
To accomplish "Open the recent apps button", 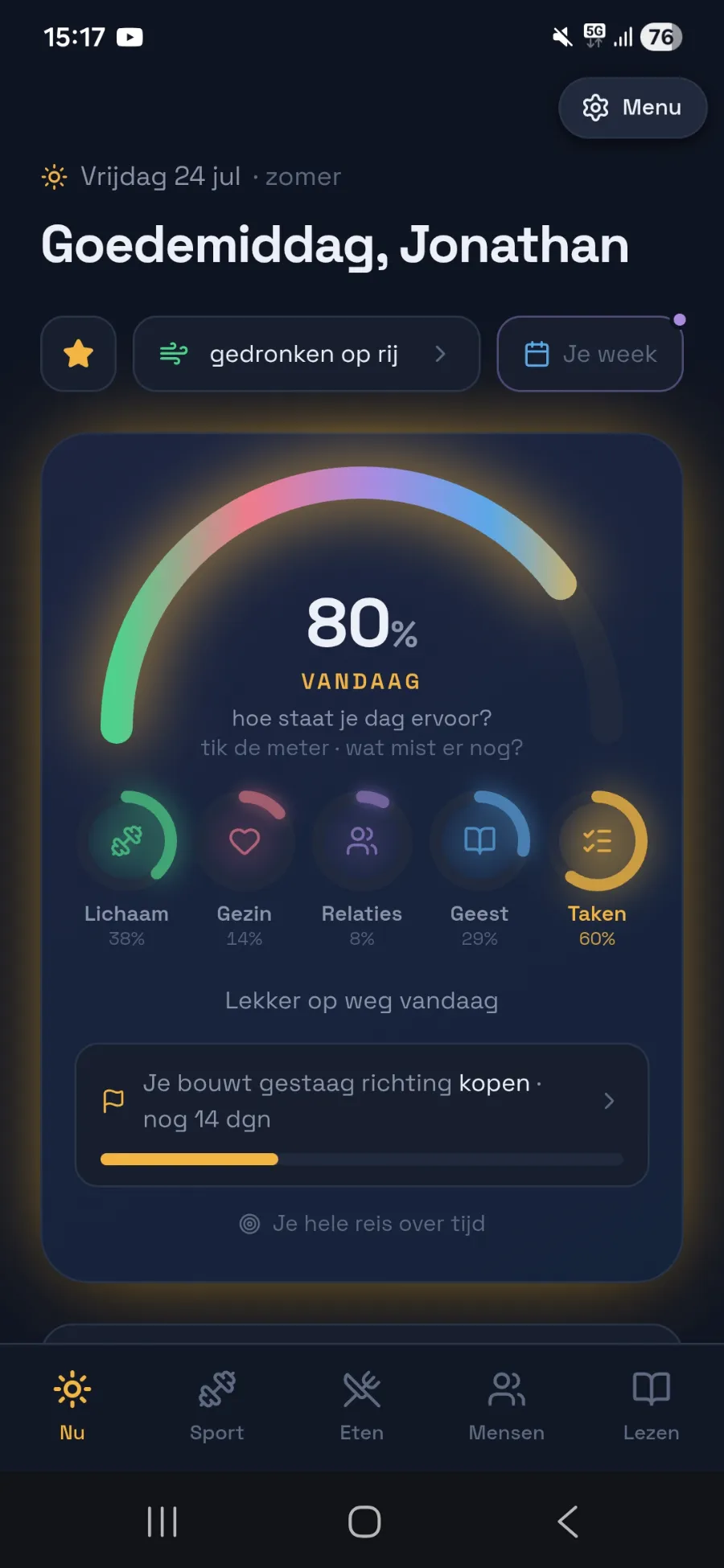I will [x=162, y=1521].
